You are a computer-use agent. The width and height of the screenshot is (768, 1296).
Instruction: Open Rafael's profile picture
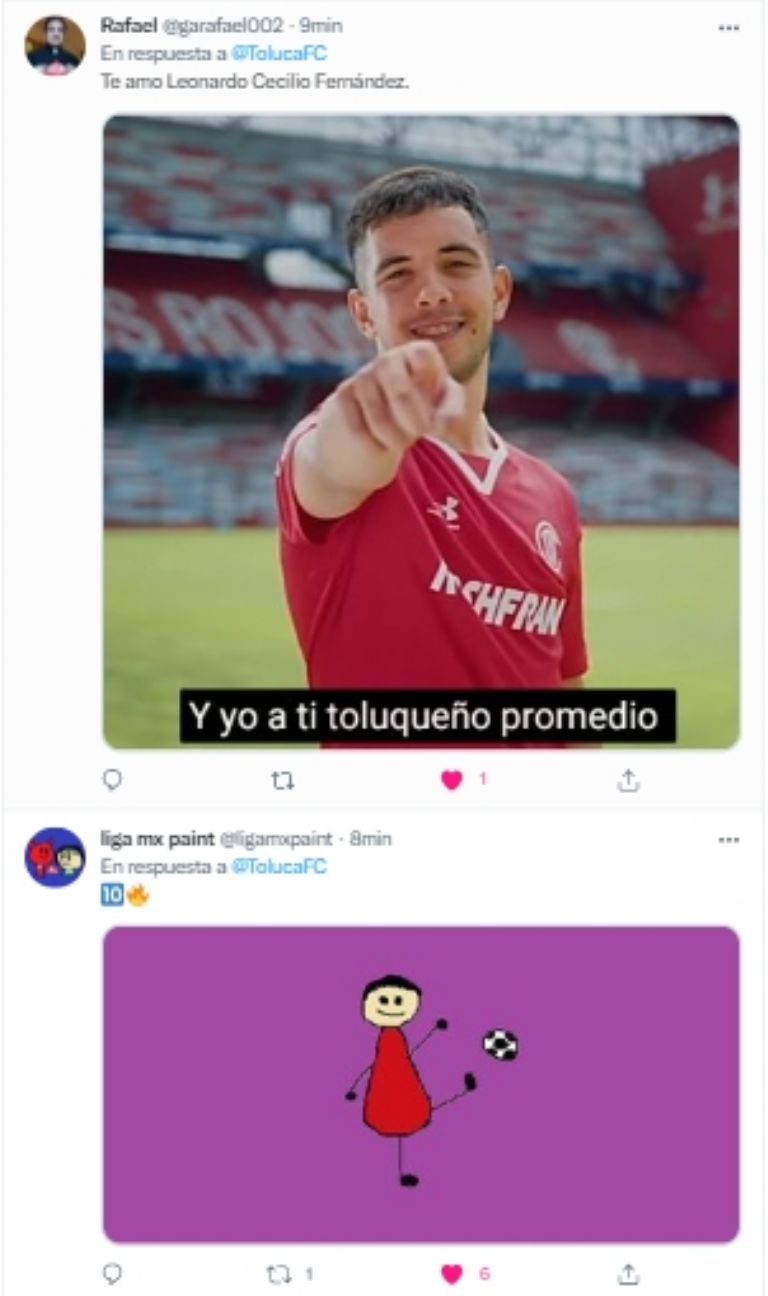coord(55,45)
